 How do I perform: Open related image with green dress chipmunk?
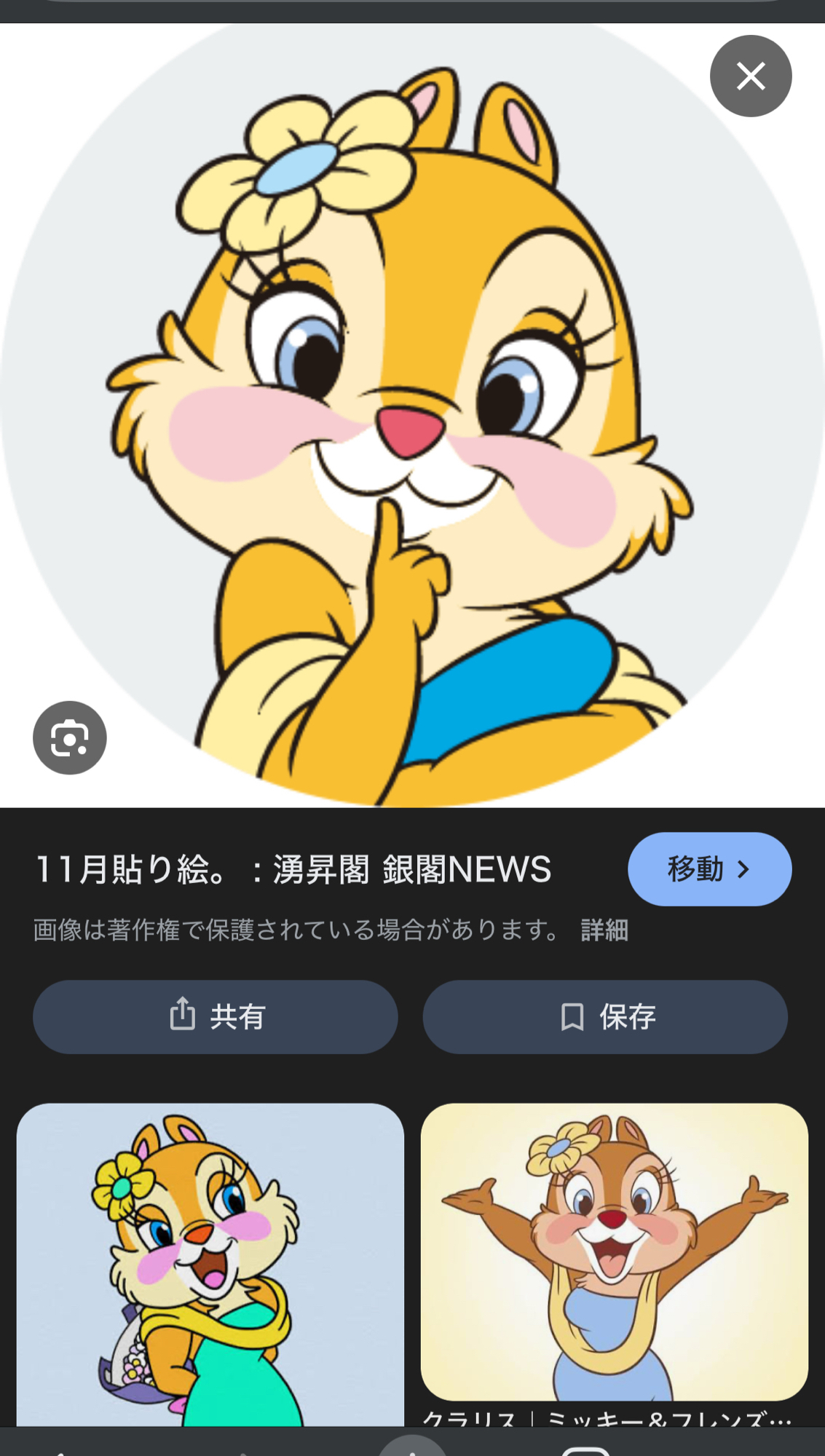pyautogui.click(x=210, y=1263)
